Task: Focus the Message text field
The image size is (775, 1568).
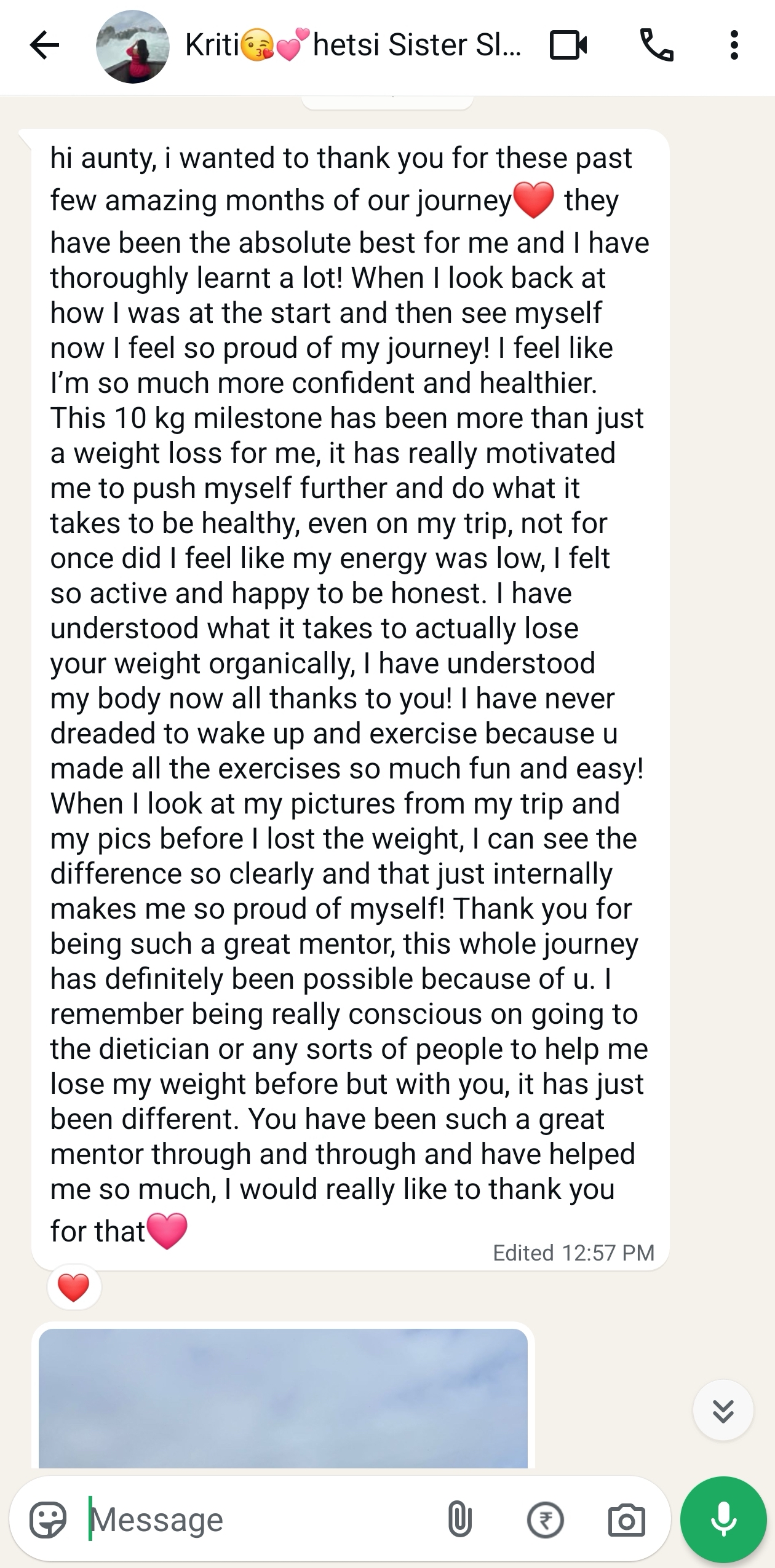Action: 258,1519
